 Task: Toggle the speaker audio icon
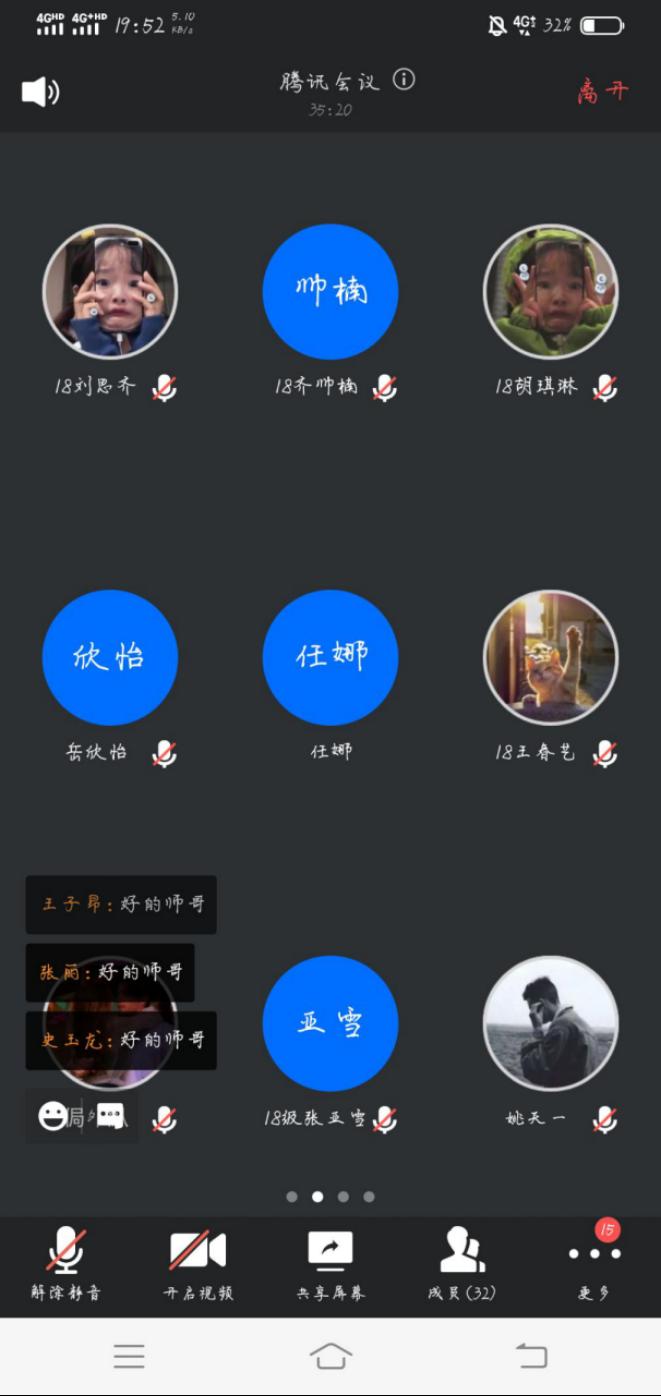pyautogui.click(x=41, y=93)
